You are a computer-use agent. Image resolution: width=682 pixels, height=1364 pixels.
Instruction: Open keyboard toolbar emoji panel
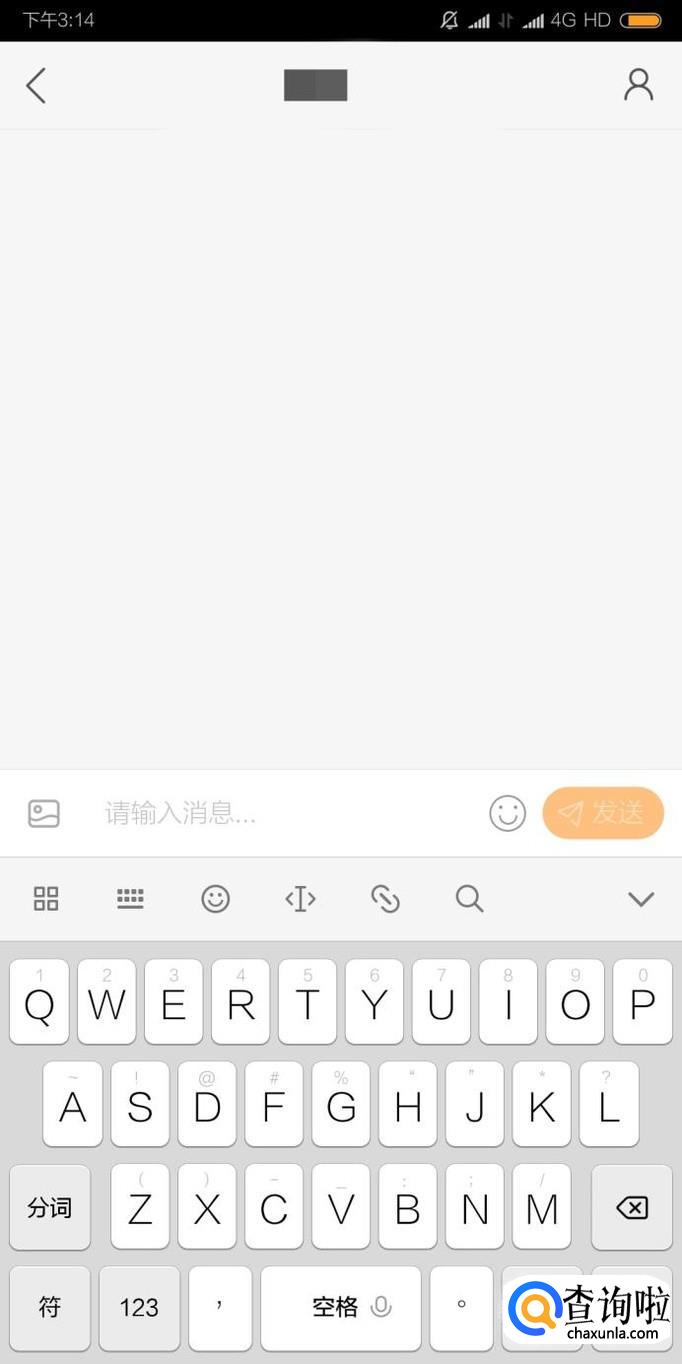coord(215,899)
